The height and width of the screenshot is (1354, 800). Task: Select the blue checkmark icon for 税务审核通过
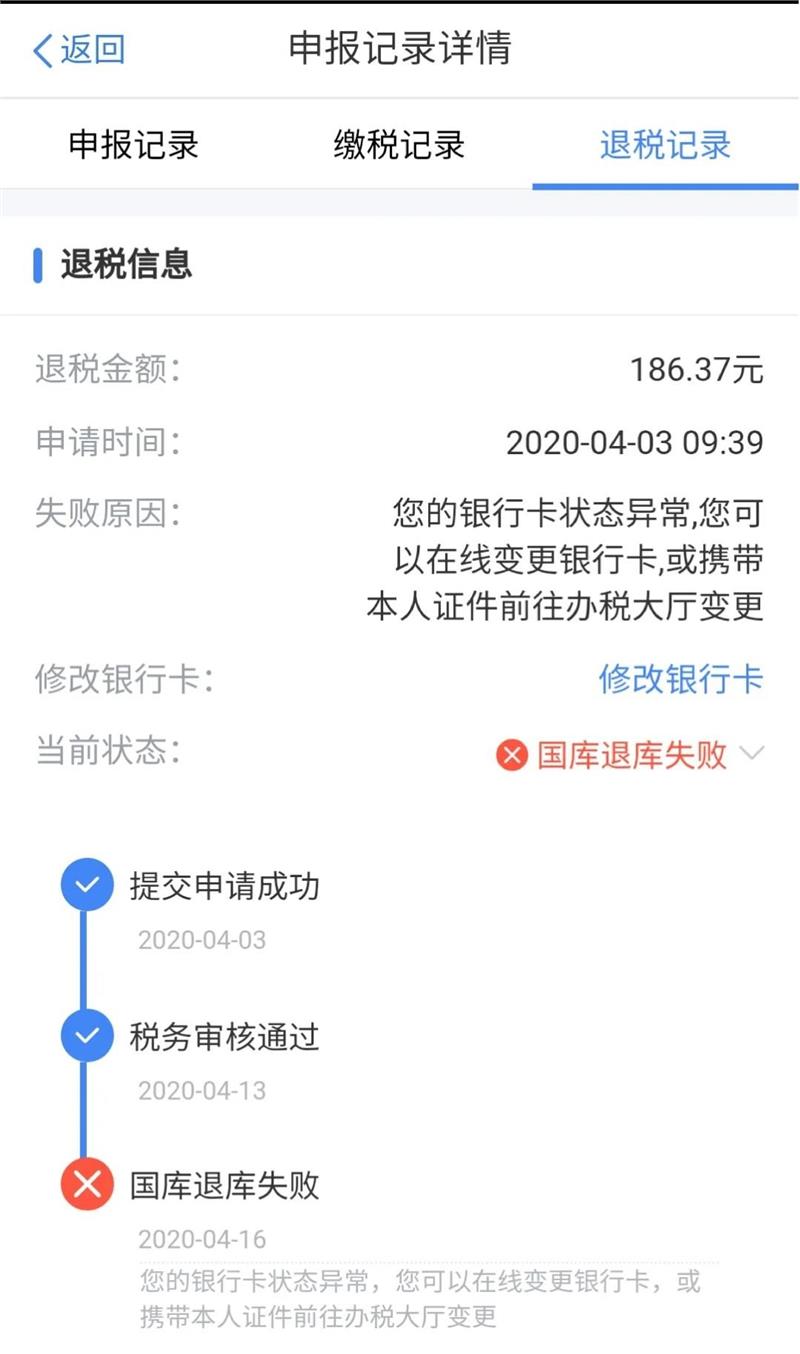pos(86,1037)
